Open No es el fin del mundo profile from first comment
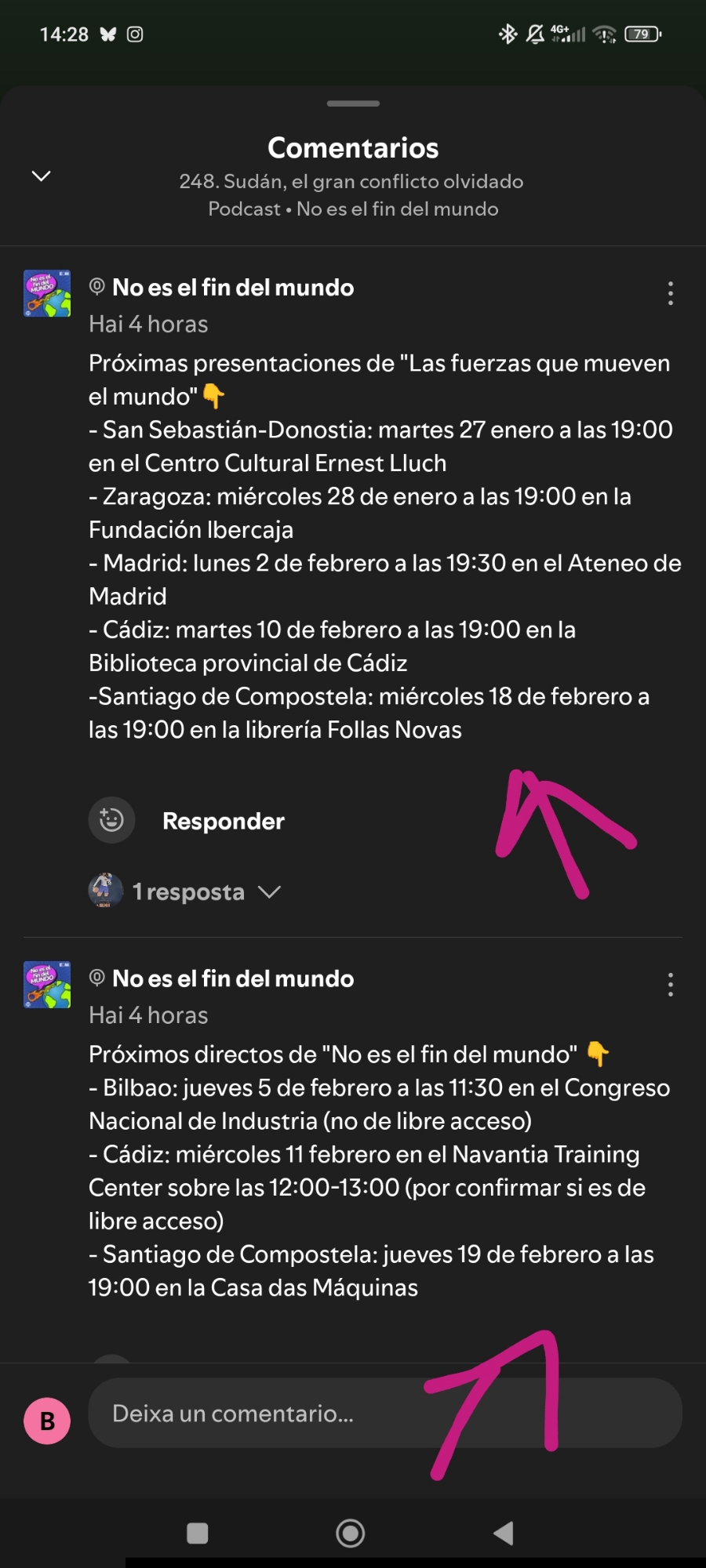 pos(232,288)
